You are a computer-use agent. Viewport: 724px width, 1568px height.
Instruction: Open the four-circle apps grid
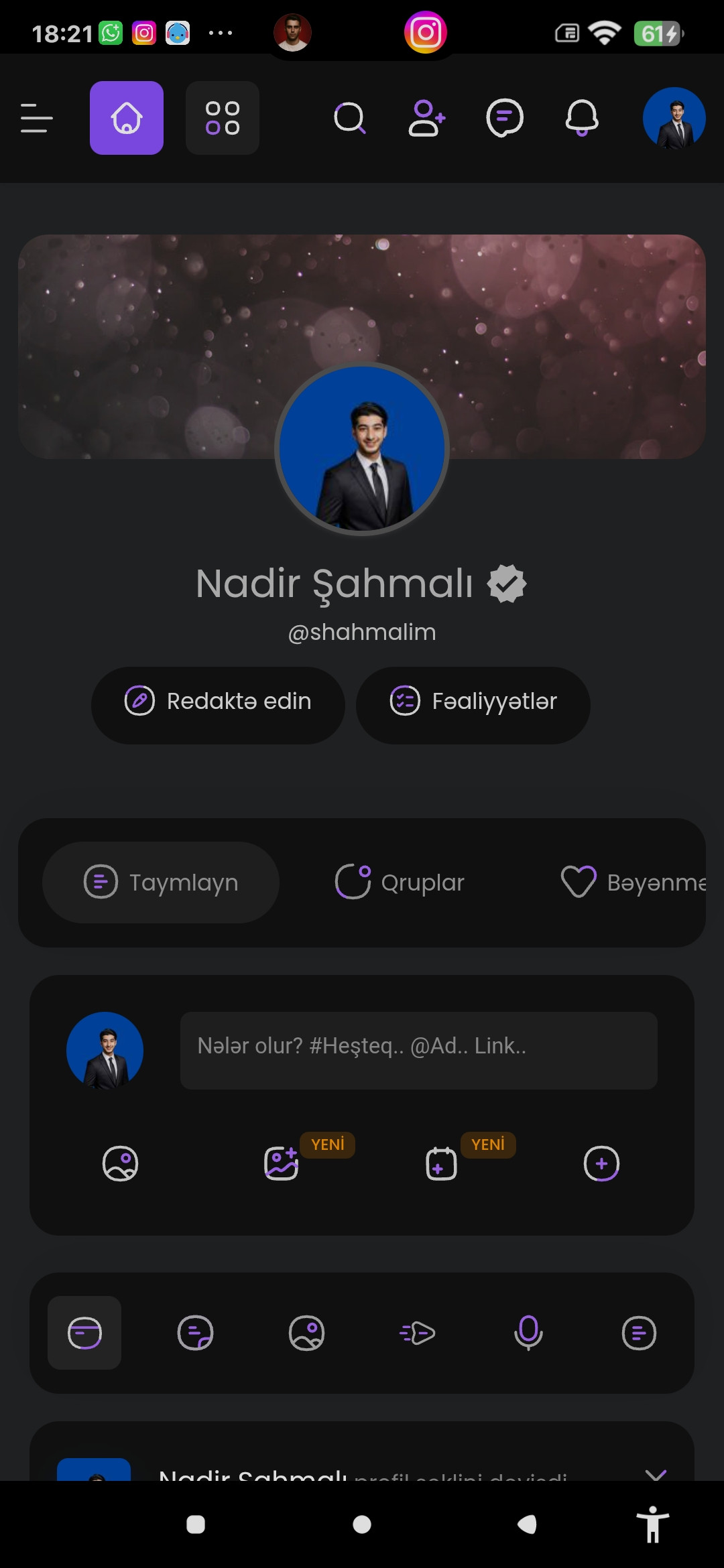pos(223,118)
